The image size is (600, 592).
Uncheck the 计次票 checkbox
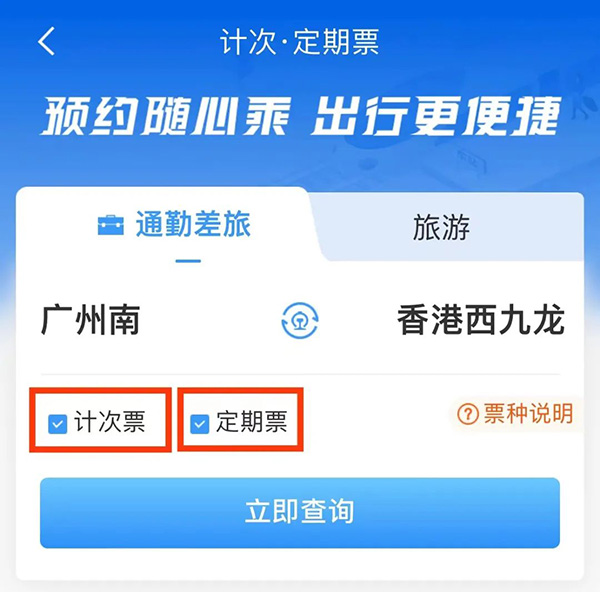coord(59,424)
